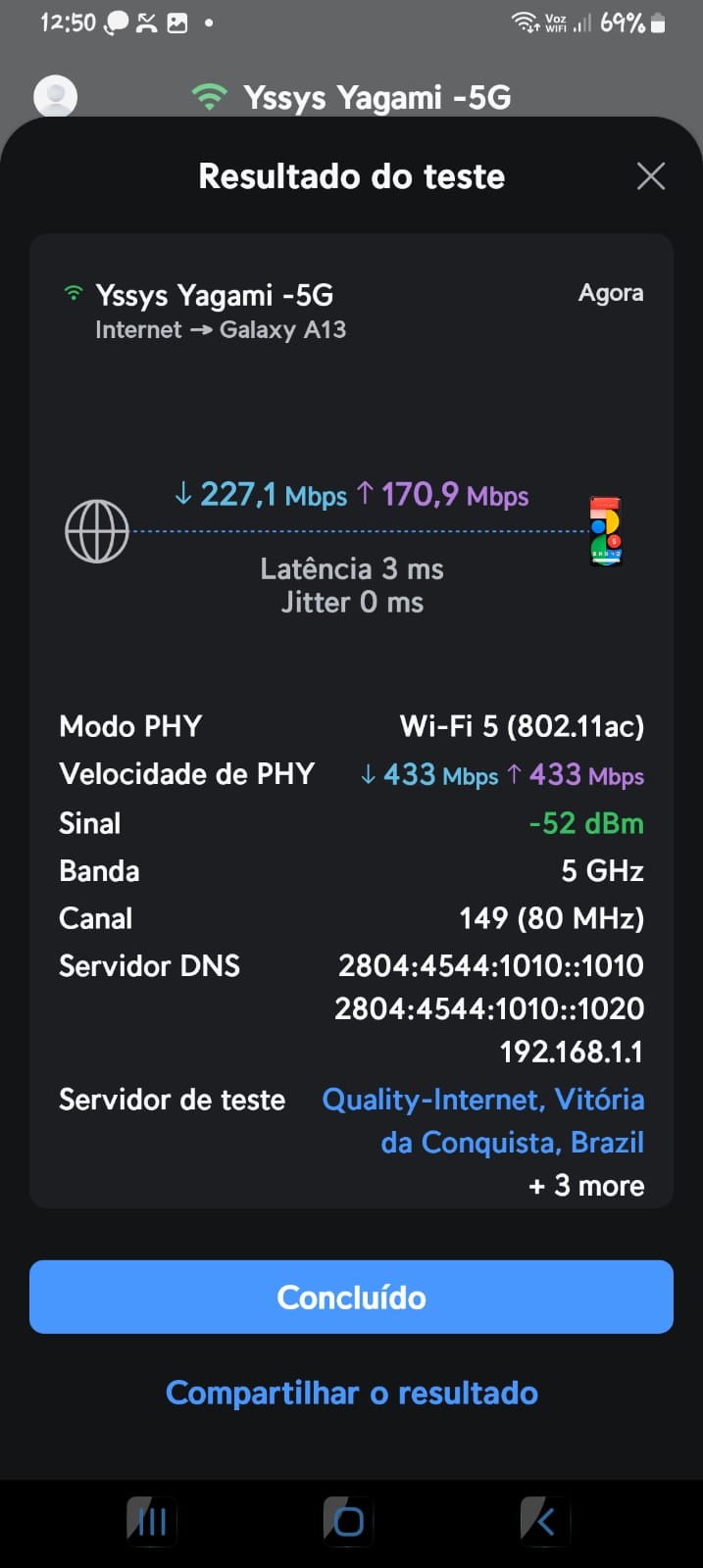The height and width of the screenshot is (1568, 703).
Task: Open the recent apps view
Action: click(x=152, y=1521)
